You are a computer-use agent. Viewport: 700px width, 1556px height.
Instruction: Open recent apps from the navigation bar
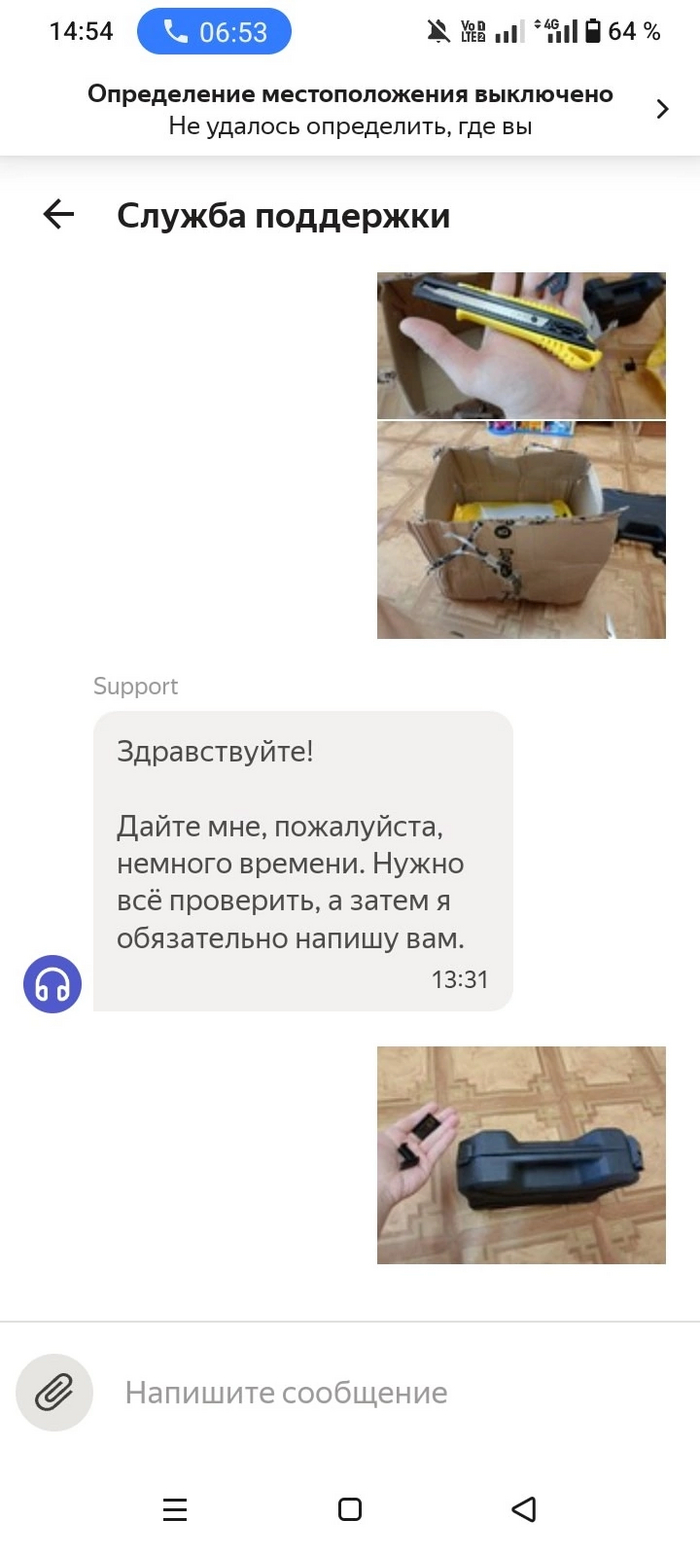coord(175,1509)
